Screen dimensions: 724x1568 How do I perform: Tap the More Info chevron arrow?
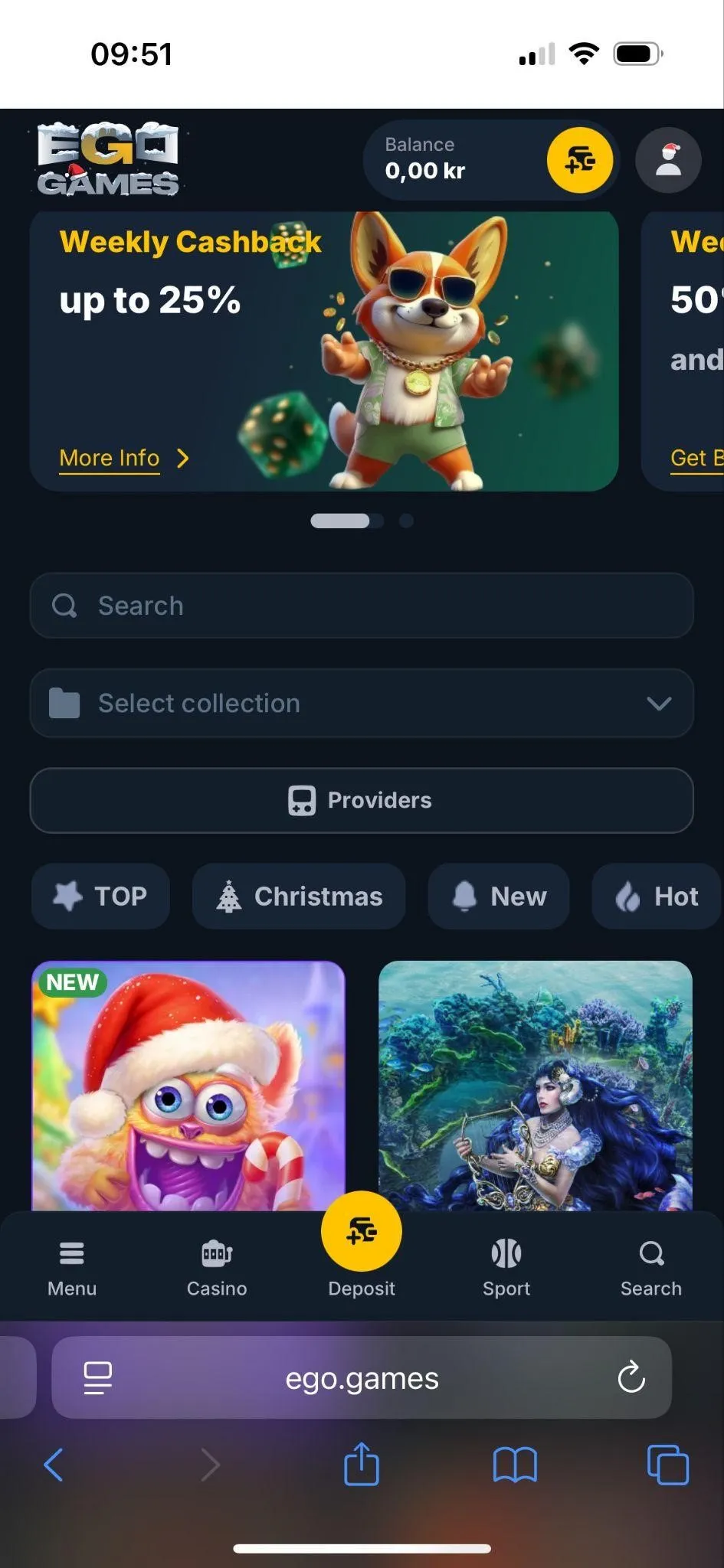coord(183,458)
